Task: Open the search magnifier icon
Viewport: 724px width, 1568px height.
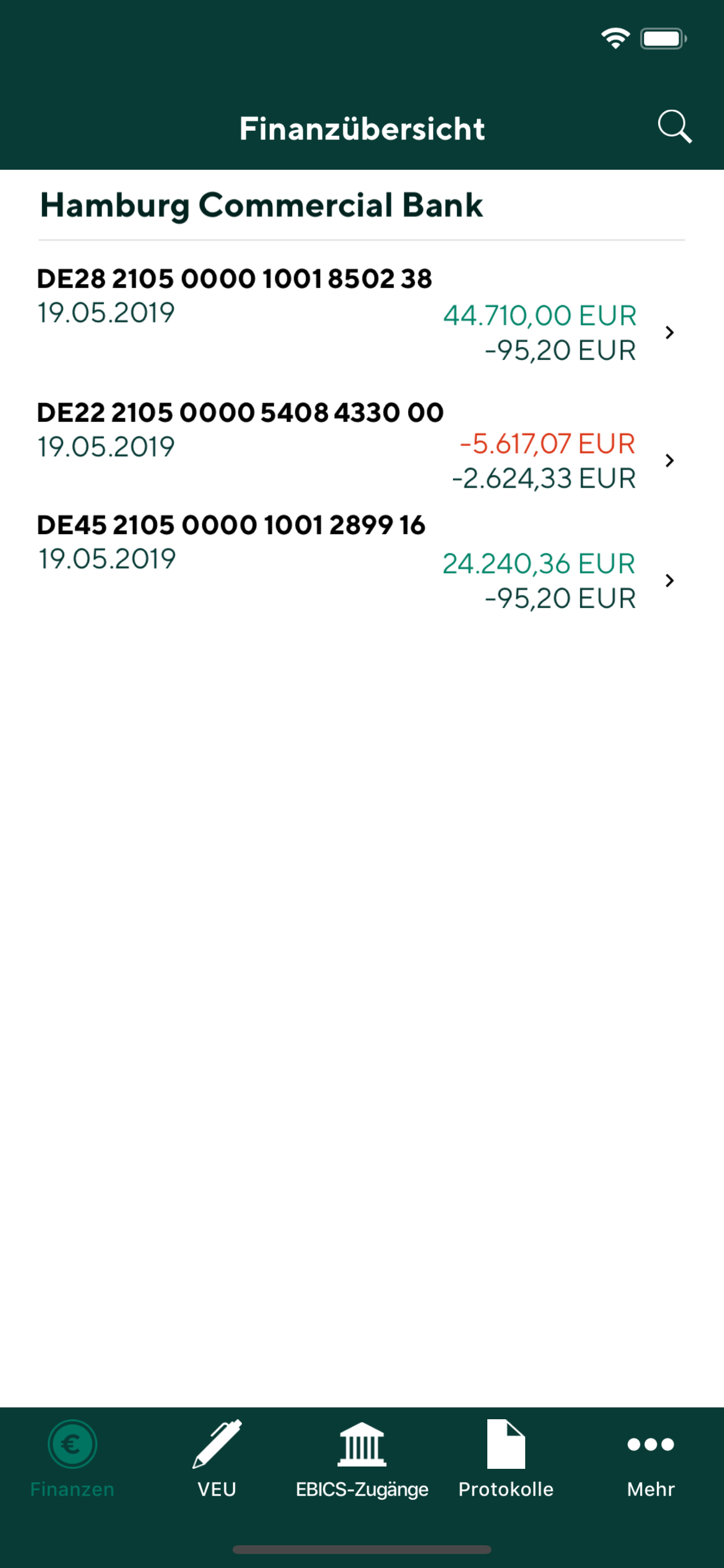Action: [x=674, y=127]
